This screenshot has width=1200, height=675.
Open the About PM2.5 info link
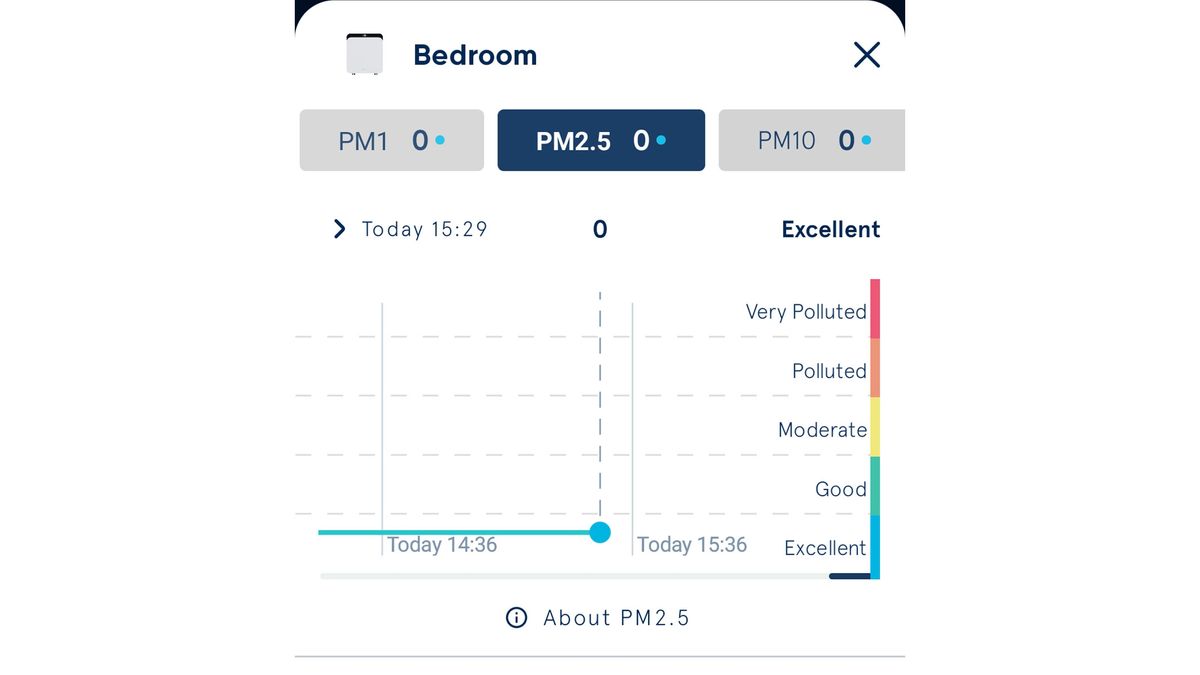point(598,618)
